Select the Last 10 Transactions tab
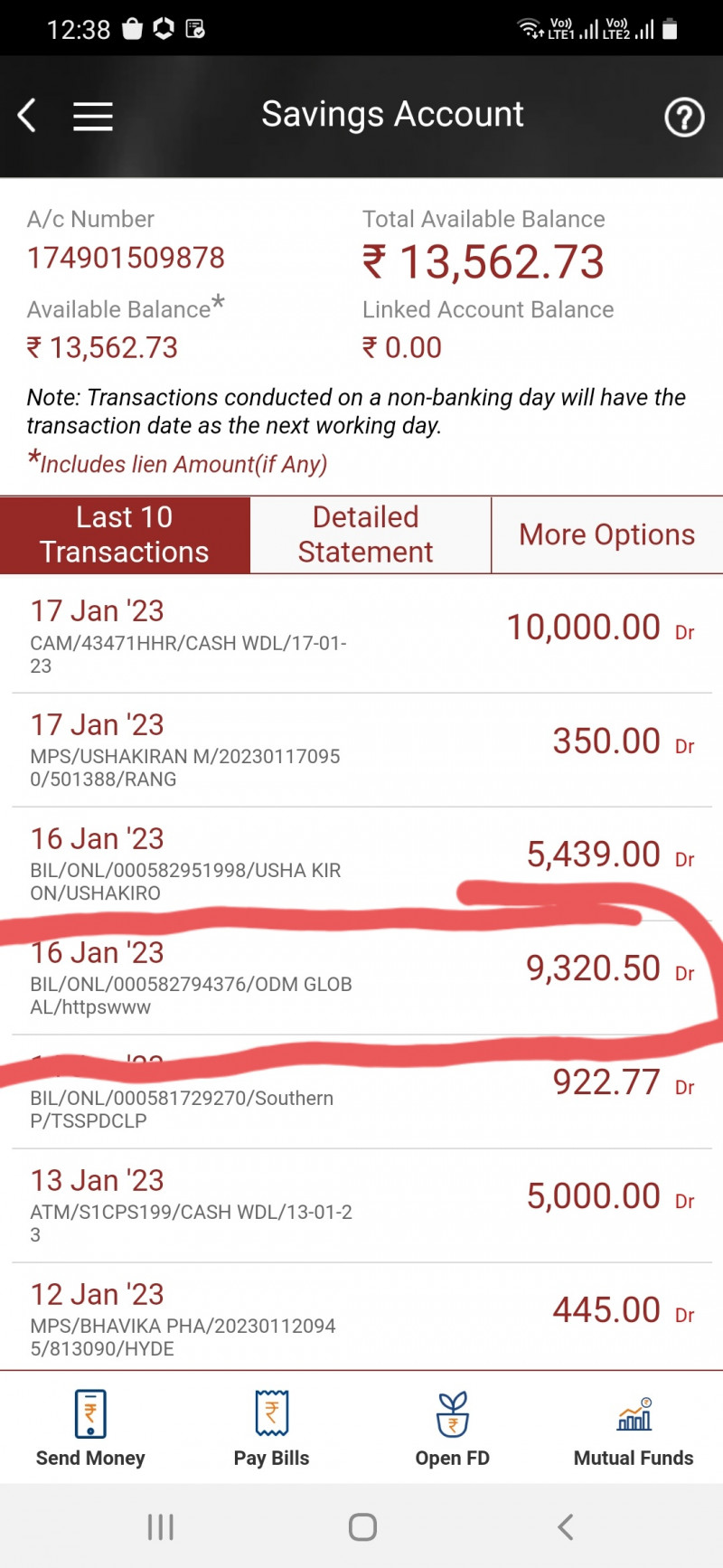Viewport: 723px width, 1568px height. [x=125, y=534]
